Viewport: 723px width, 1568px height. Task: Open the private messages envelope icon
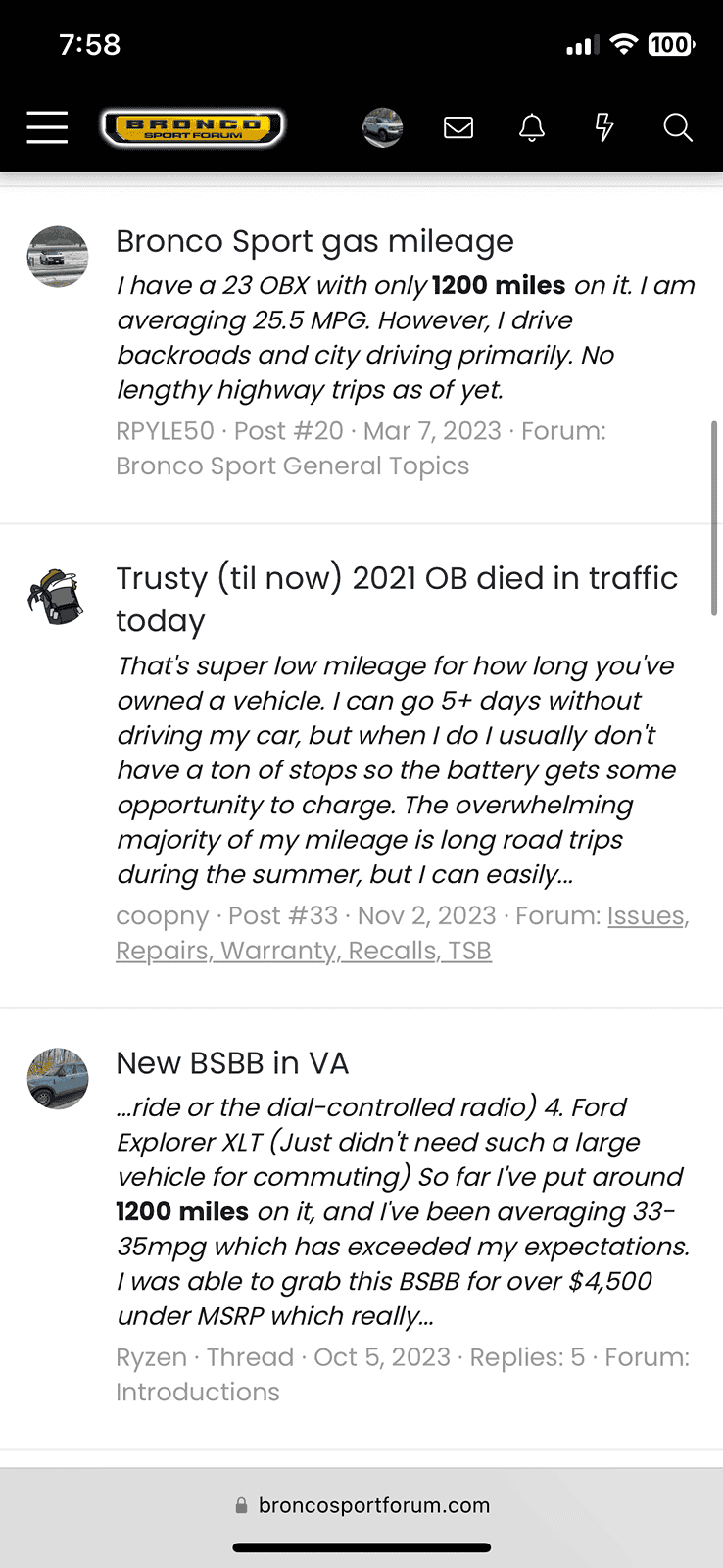click(x=458, y=127)
